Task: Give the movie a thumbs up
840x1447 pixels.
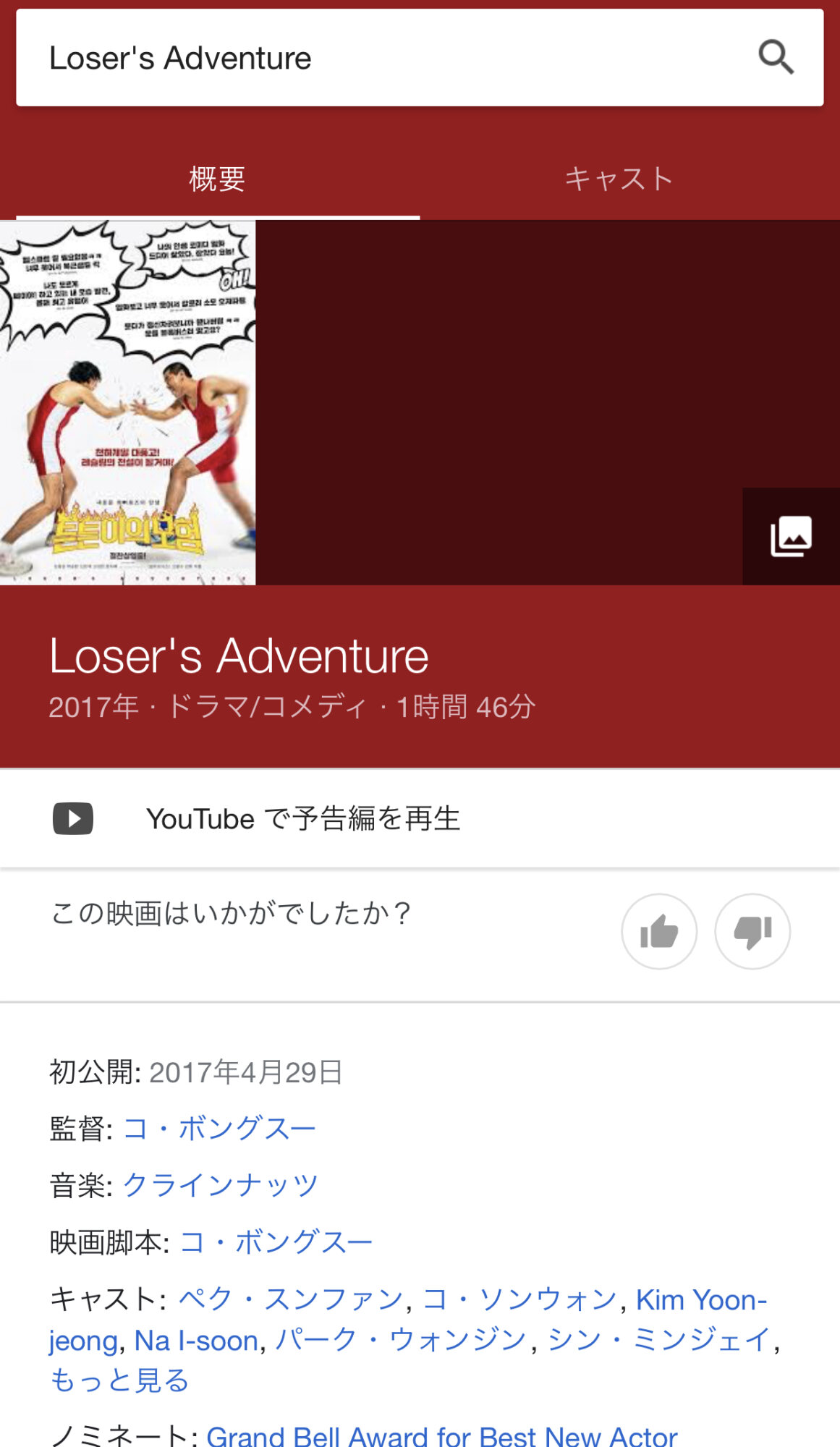Action: [x=659, y=931]
